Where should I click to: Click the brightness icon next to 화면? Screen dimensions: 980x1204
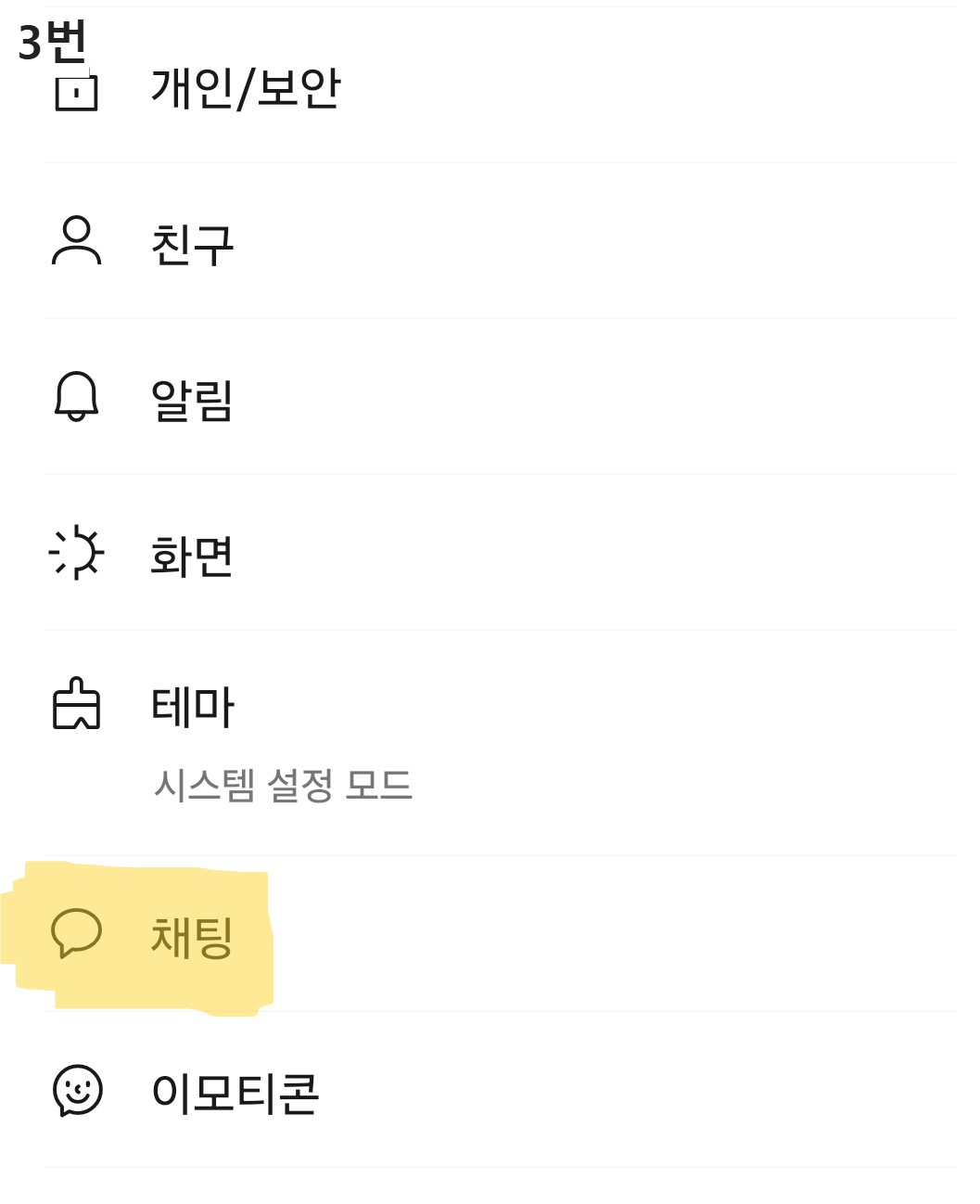click(x=75, y=554)
